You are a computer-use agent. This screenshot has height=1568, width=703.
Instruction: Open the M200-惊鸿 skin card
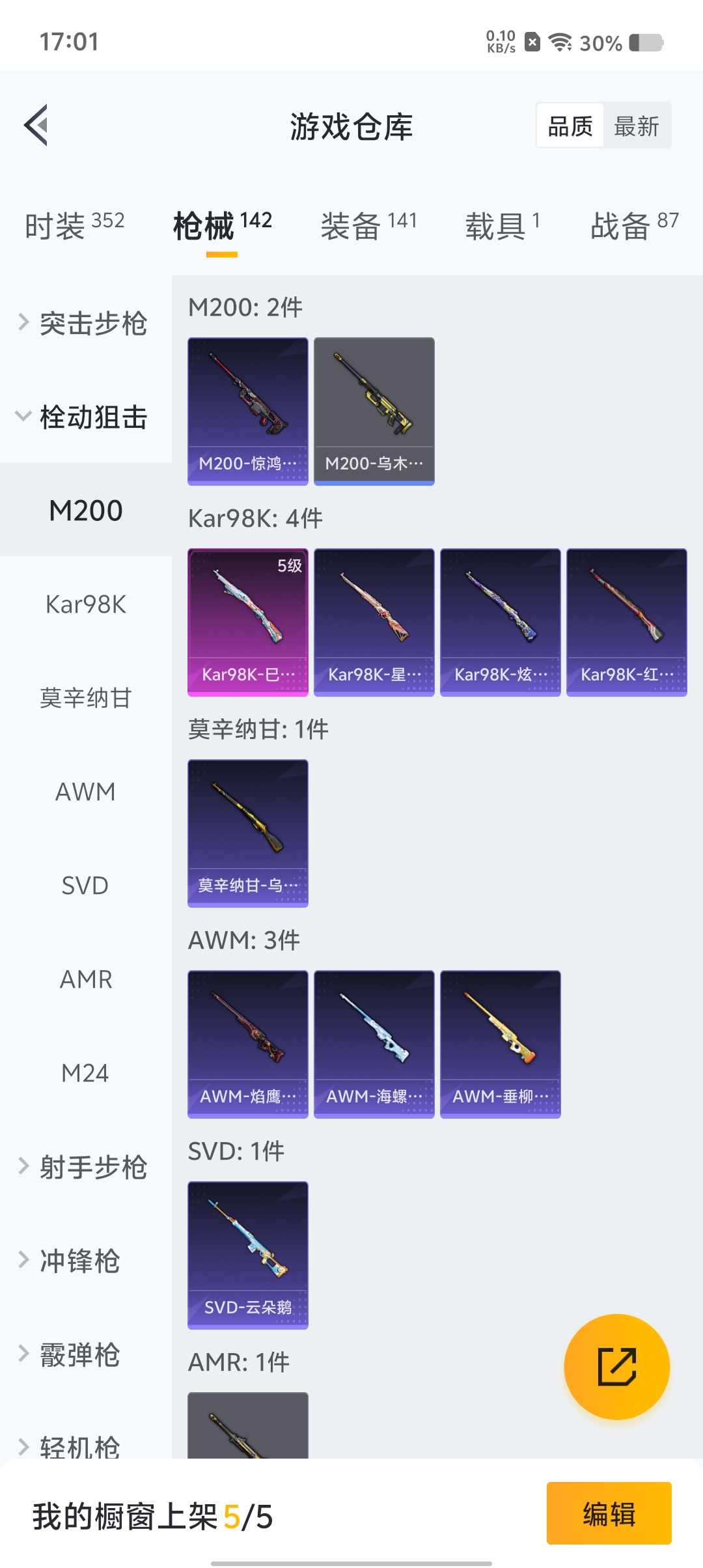point(248,411)
